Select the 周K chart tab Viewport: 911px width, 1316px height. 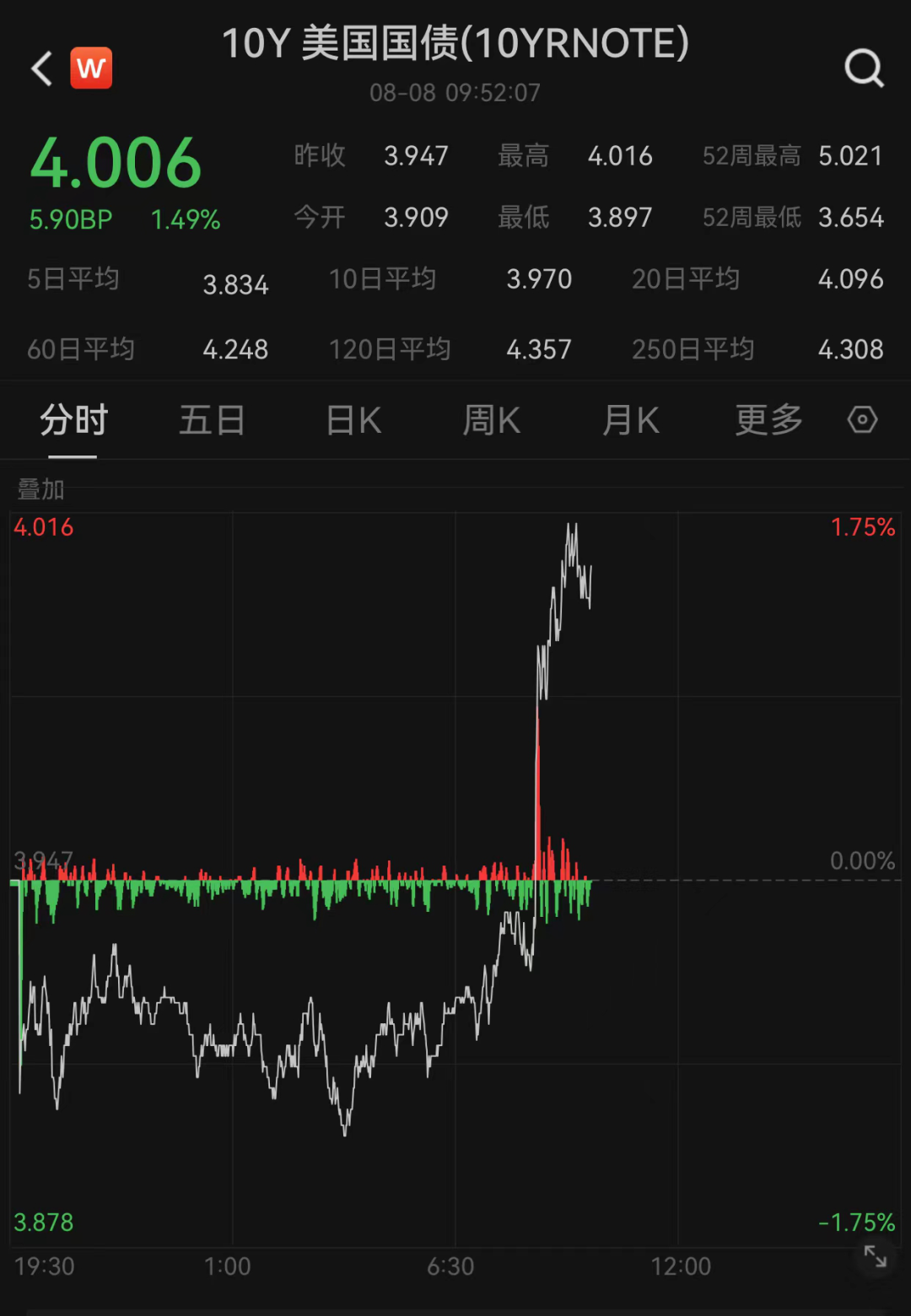[x=492, y=420]
